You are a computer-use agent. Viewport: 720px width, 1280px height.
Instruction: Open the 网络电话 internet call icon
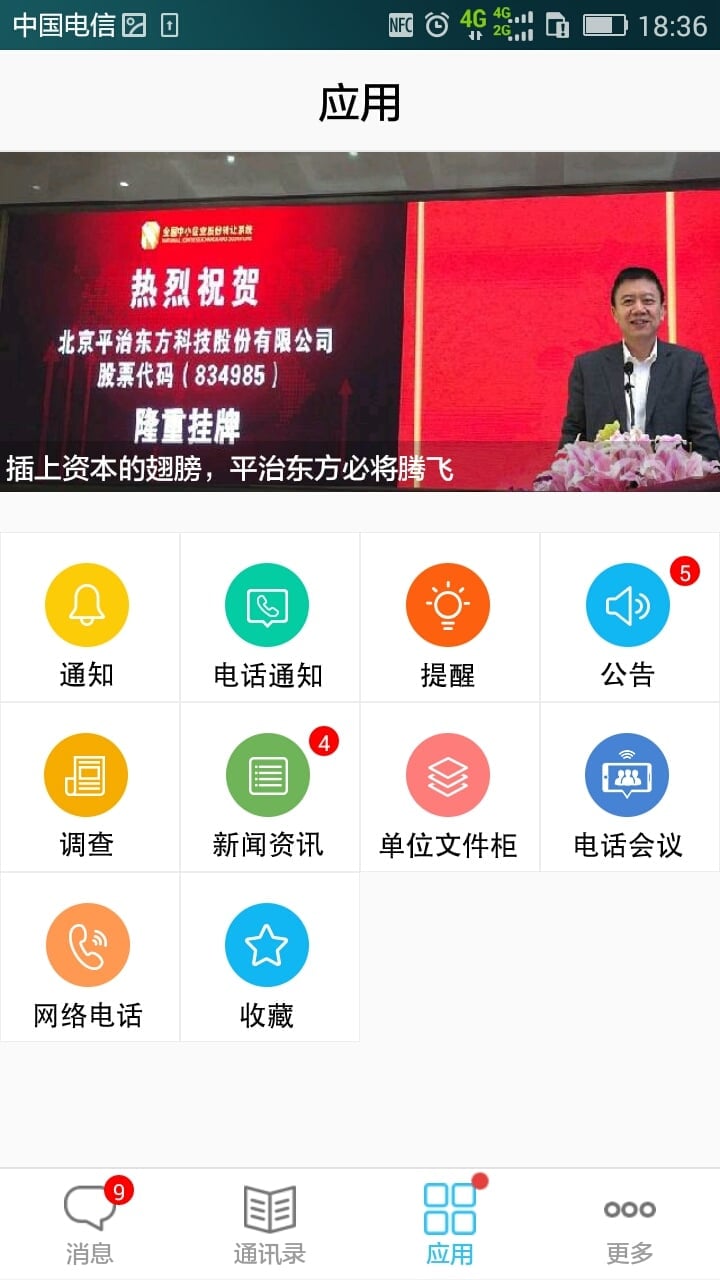point(89,945)
